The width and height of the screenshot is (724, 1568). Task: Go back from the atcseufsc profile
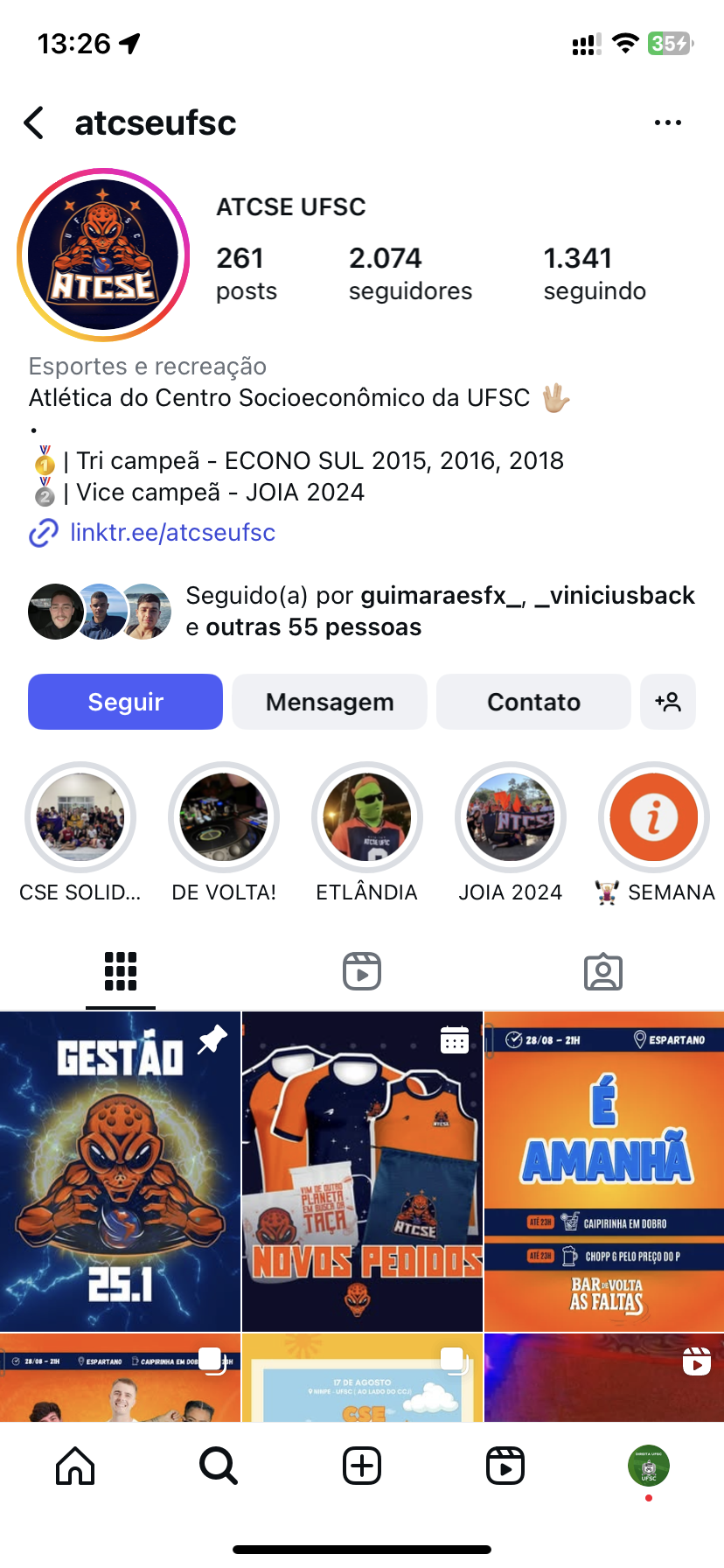35,123
